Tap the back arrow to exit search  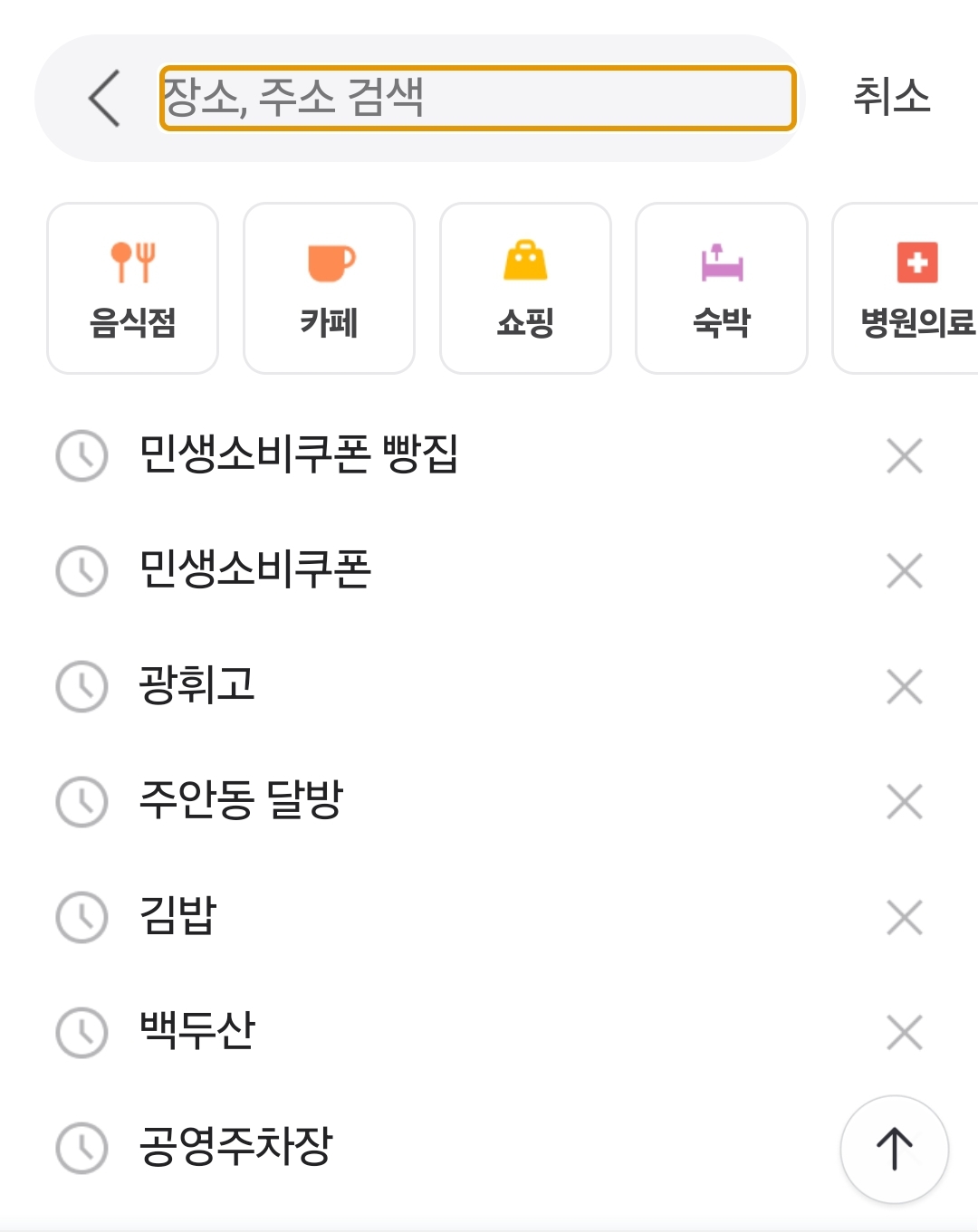pos(102,100)
